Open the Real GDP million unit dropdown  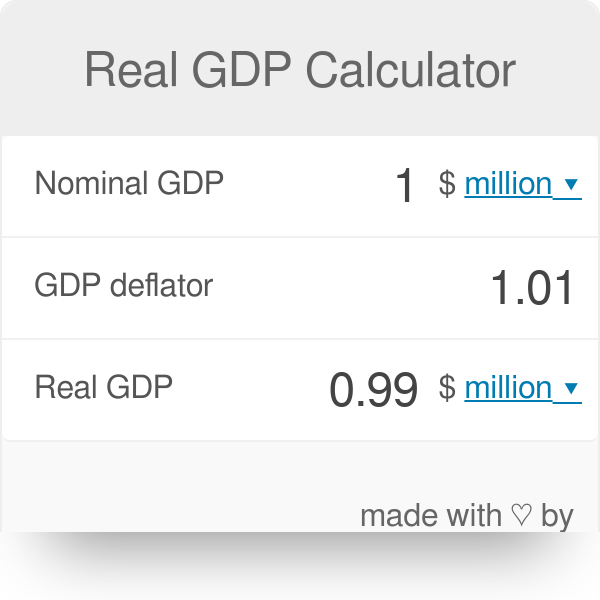coord(522,389)
